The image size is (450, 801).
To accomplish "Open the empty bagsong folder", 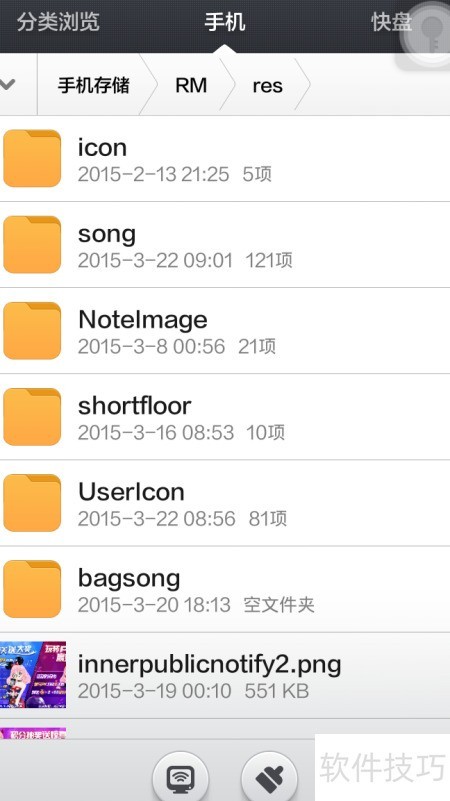I will [x=225, y=589].
